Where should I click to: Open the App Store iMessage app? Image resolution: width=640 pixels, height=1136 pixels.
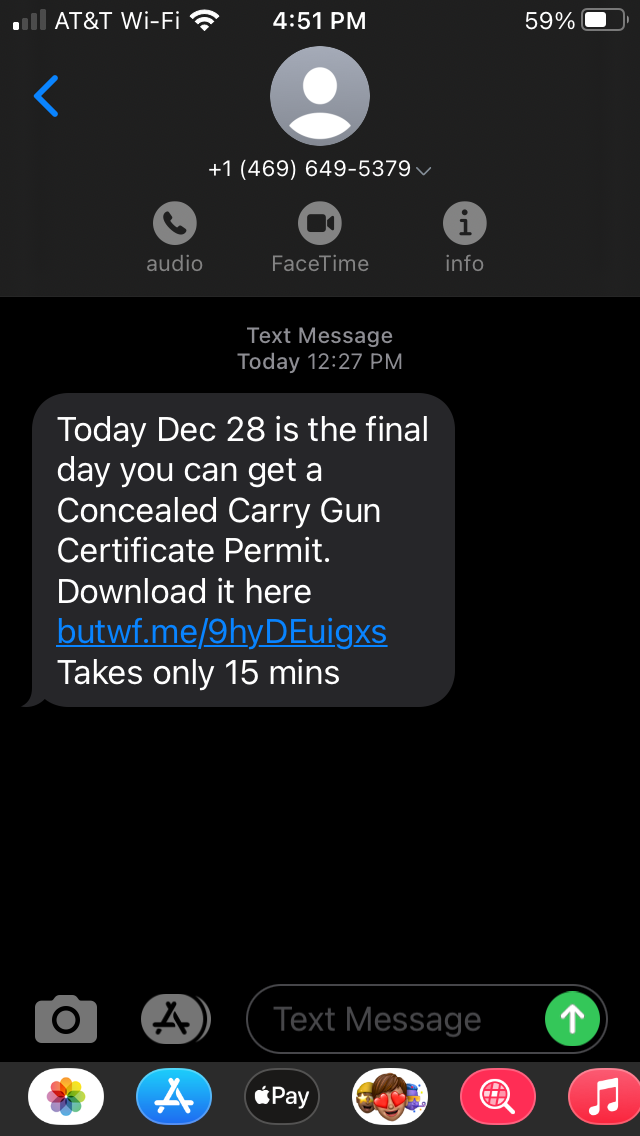coord(174,1096)
